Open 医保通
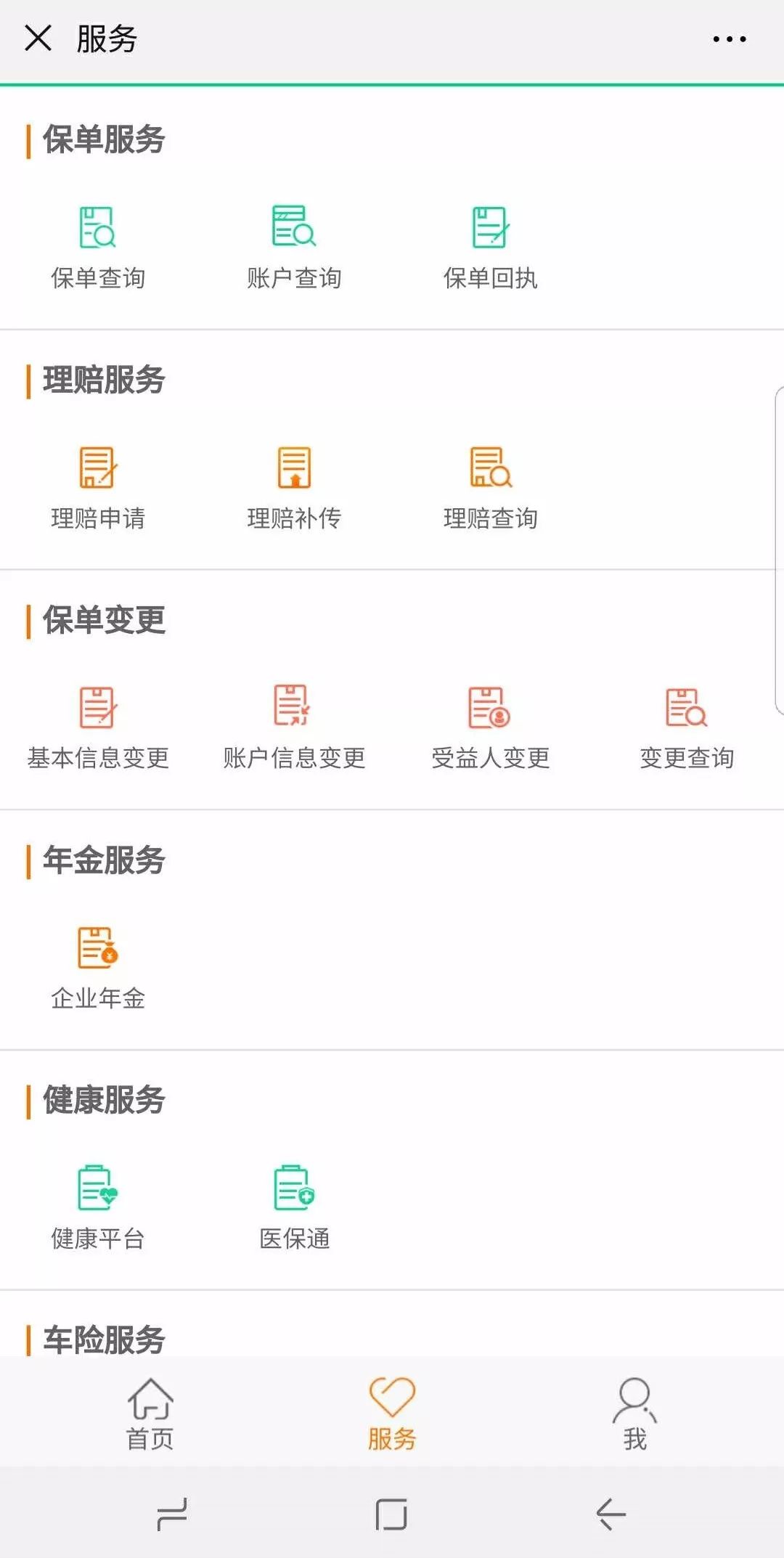 point(294,1208)
